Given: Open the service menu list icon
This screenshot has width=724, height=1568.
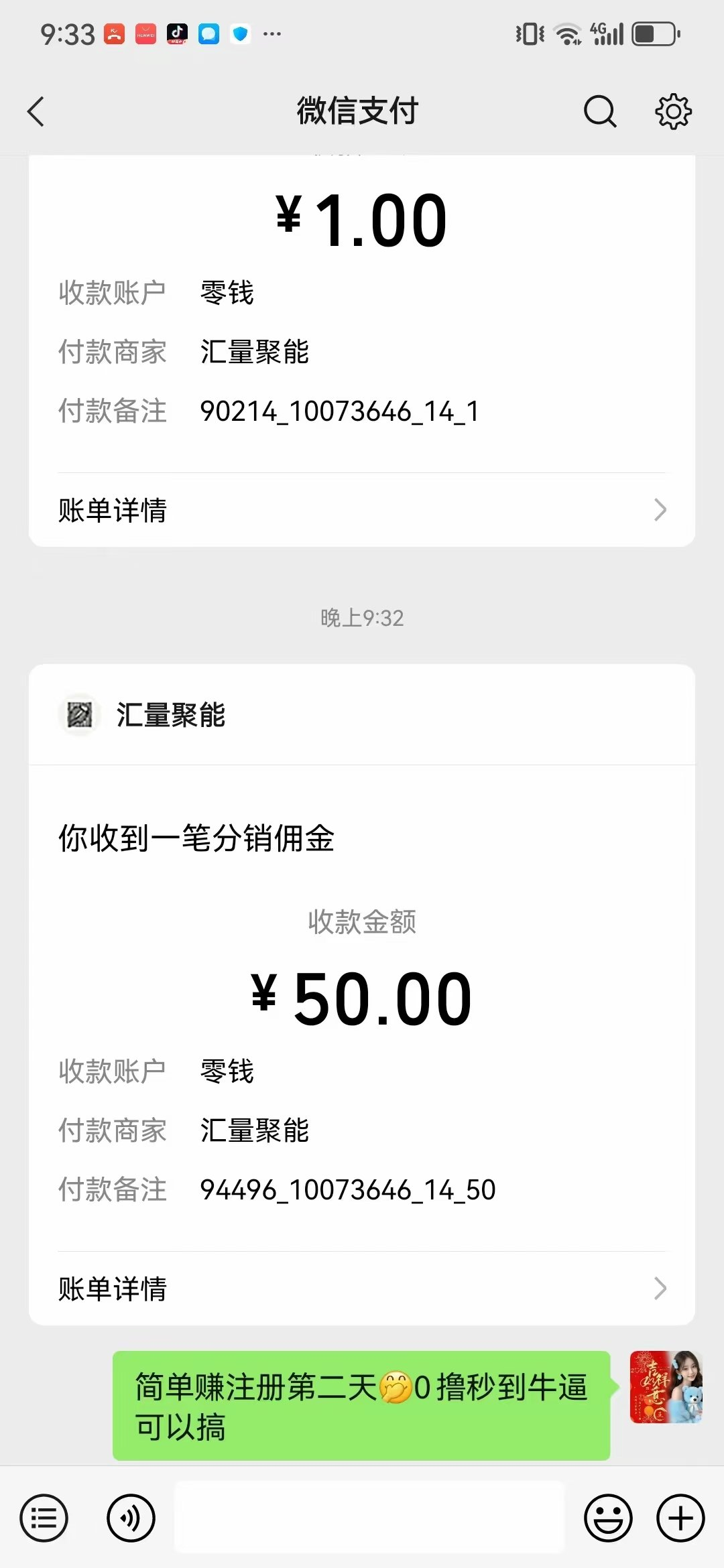Looking at the screenshot, I should [x=44, y=1518].
